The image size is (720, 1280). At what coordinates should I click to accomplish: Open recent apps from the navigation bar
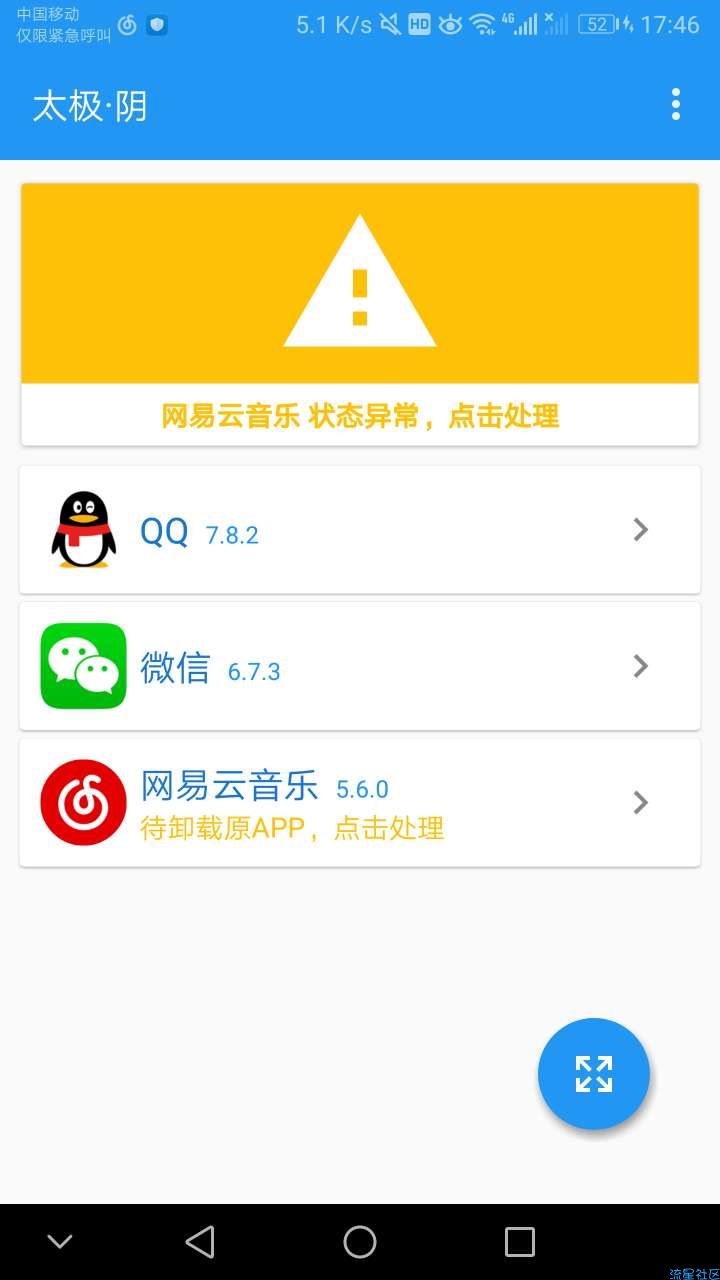(520, 1242)
